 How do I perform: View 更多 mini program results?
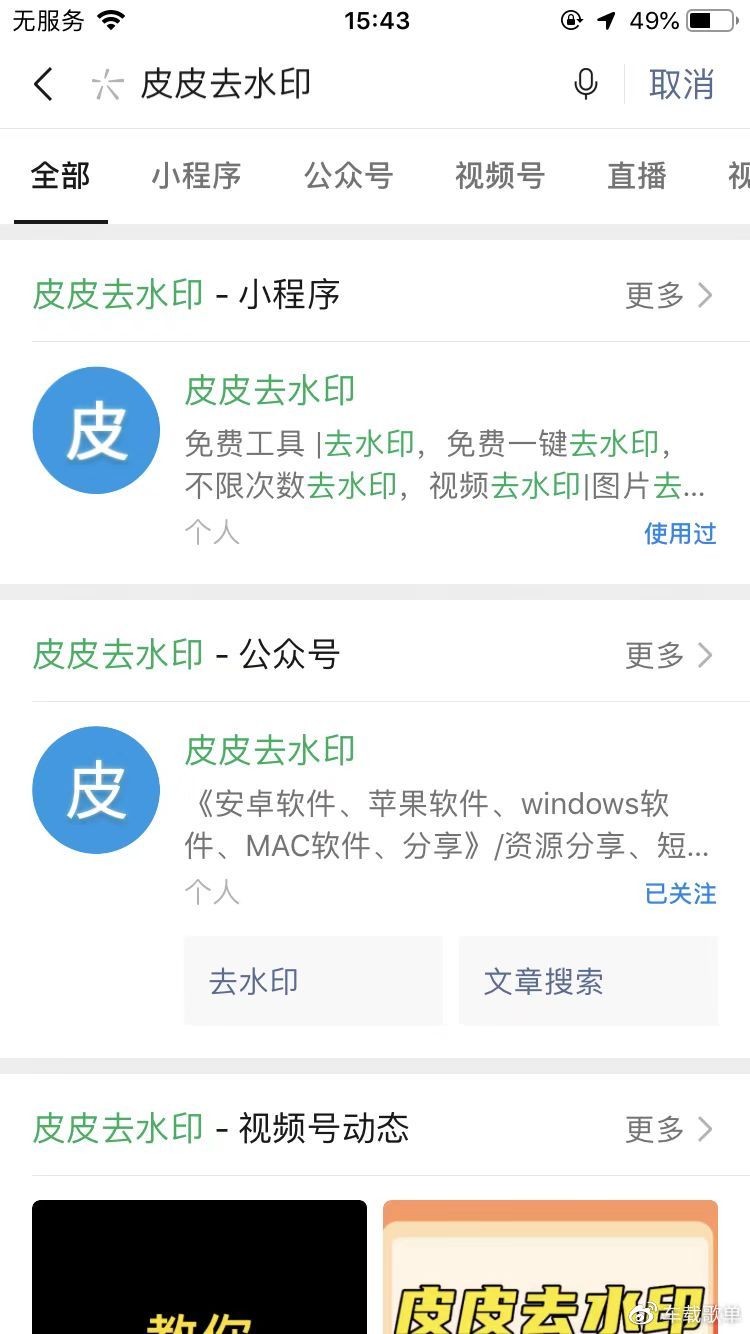click(x=668, y=295)
